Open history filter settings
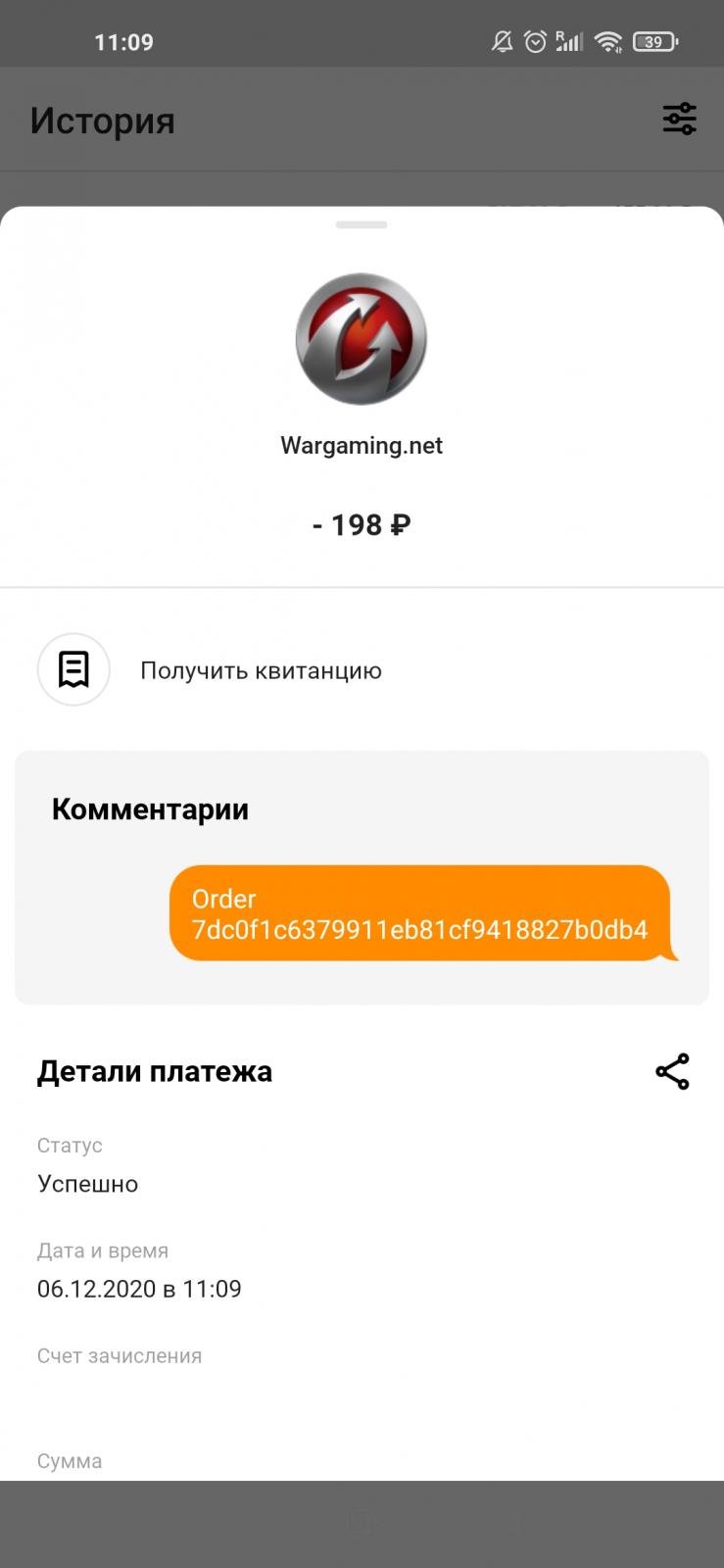The image size is (724, 1568). coord(679,120)
